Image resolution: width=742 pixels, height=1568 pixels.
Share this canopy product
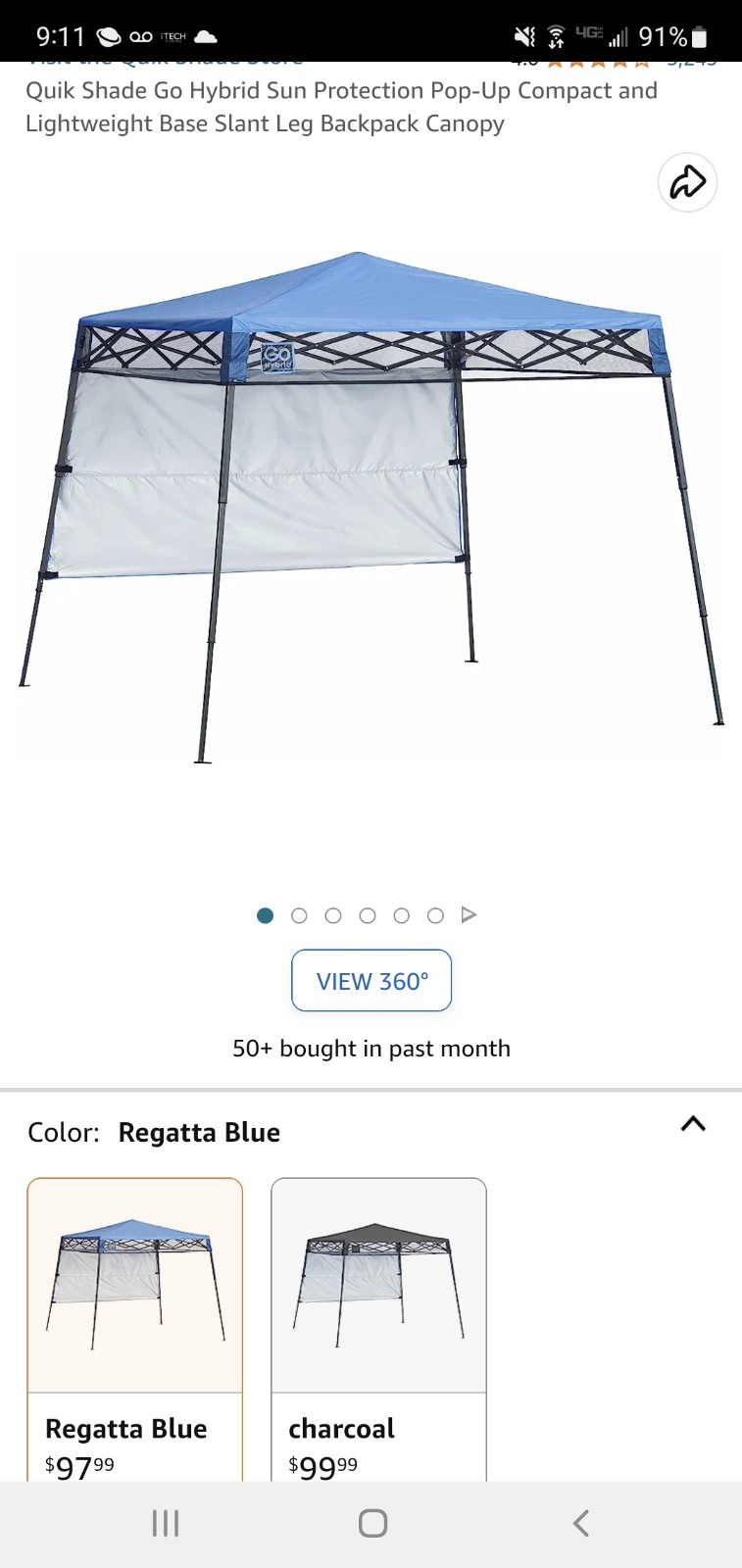[x=687, y=182]
